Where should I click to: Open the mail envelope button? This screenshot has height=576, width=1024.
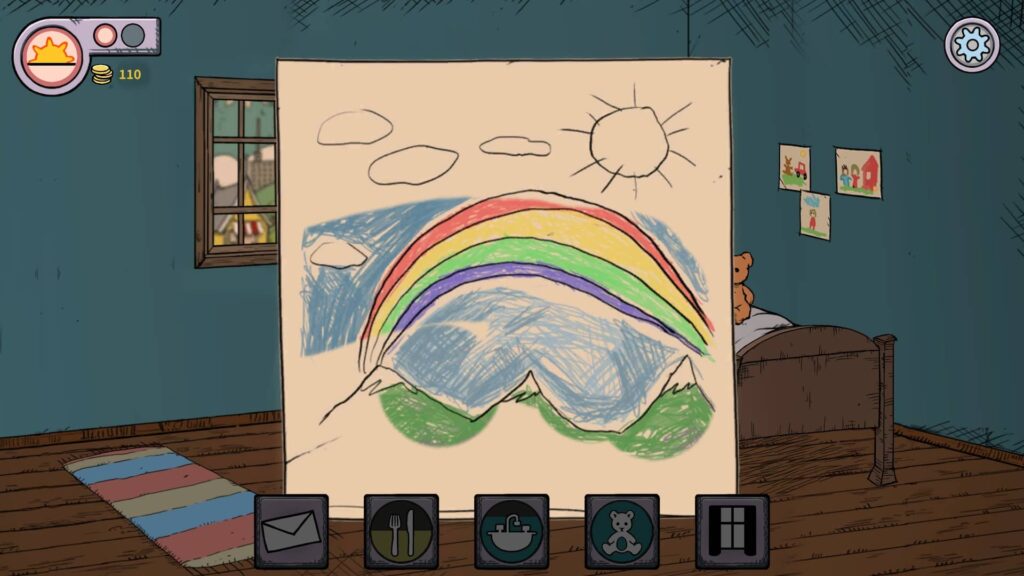point(291,531)
